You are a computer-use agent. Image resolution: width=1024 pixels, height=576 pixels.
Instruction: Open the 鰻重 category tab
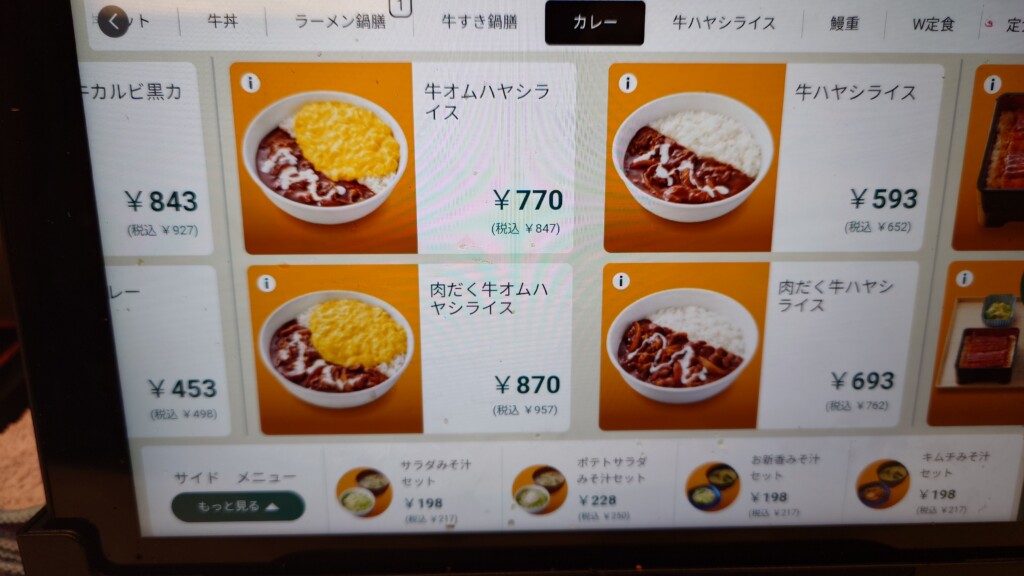(844, 22)
